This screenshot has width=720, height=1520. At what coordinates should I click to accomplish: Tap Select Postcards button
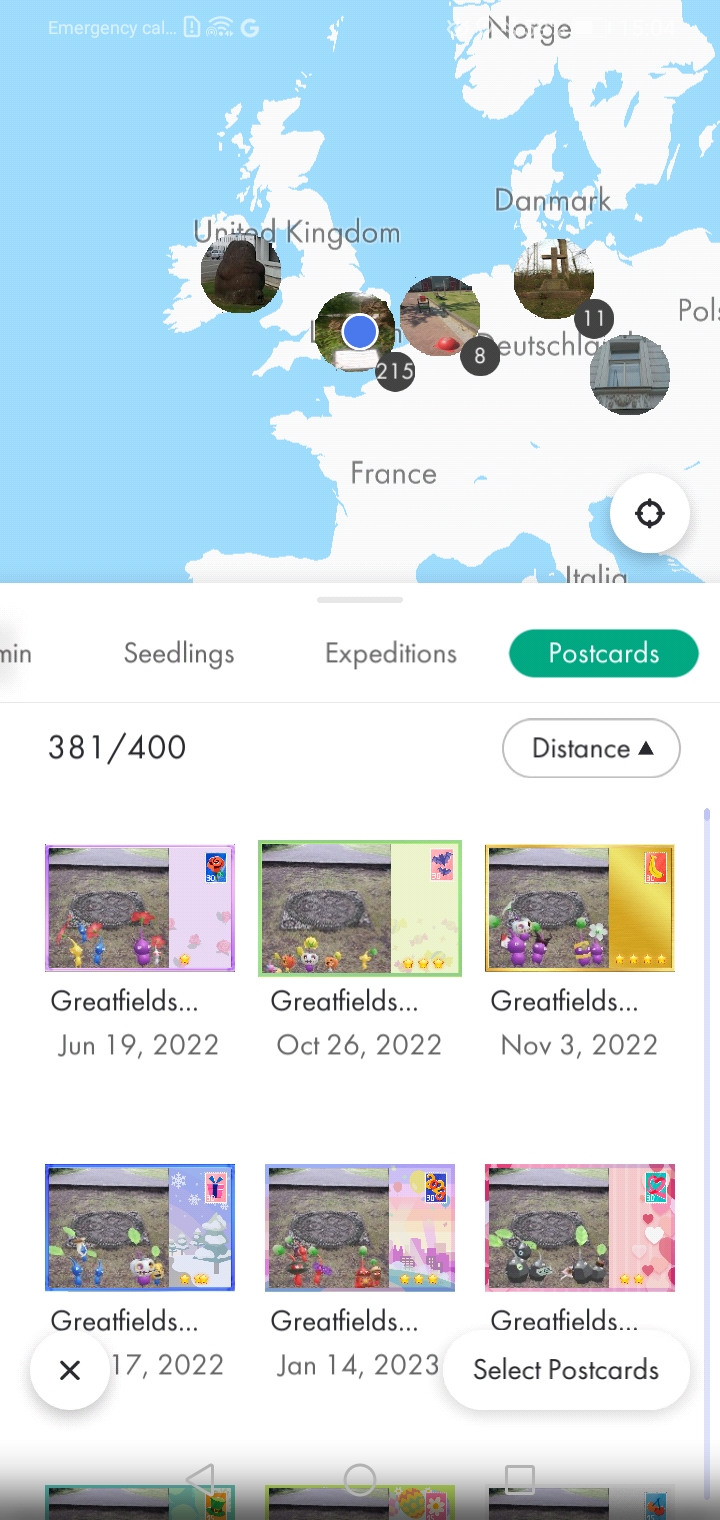click(566, 1370)
